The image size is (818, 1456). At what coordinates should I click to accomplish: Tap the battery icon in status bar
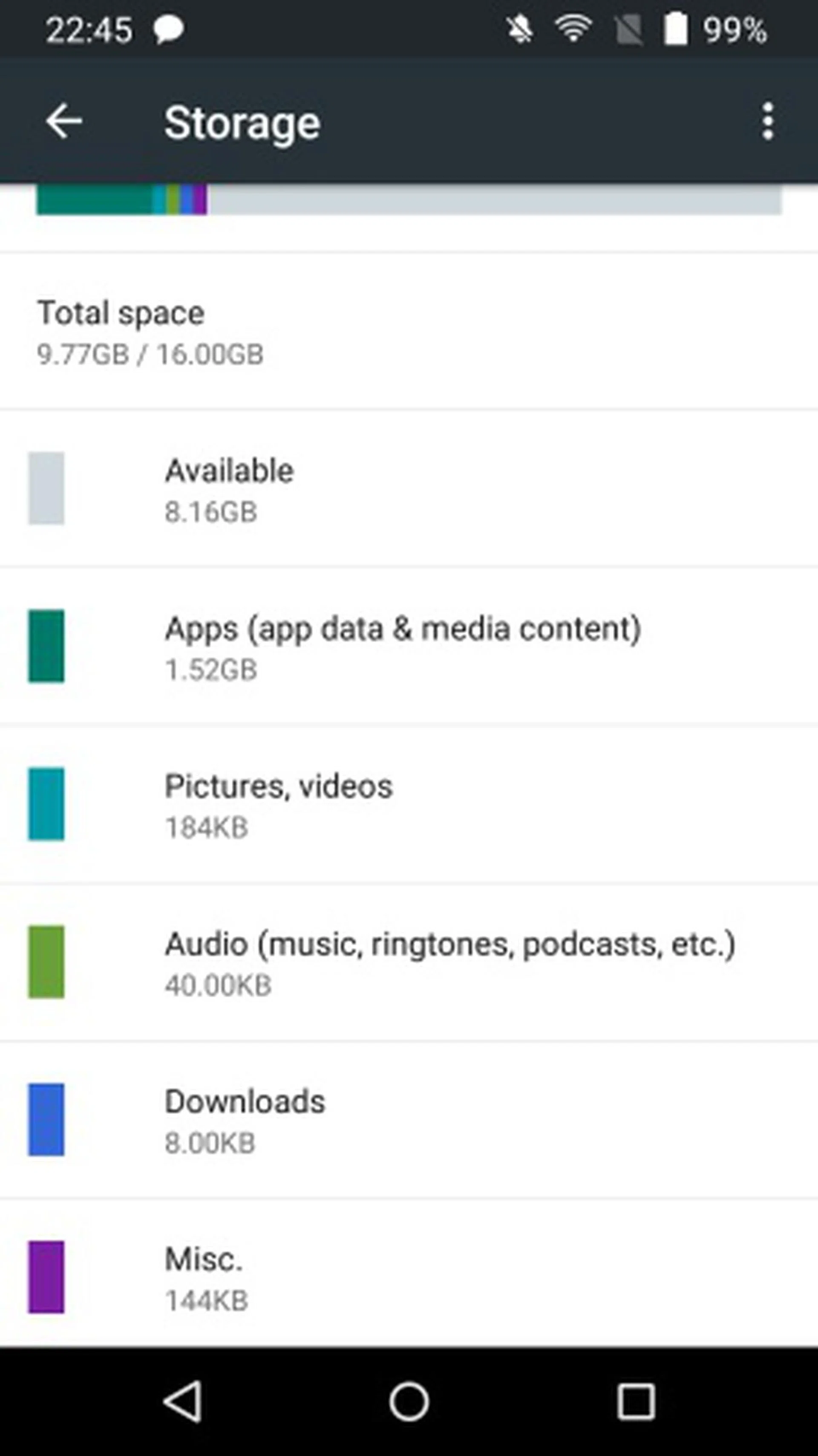click(x=676, y=29)
